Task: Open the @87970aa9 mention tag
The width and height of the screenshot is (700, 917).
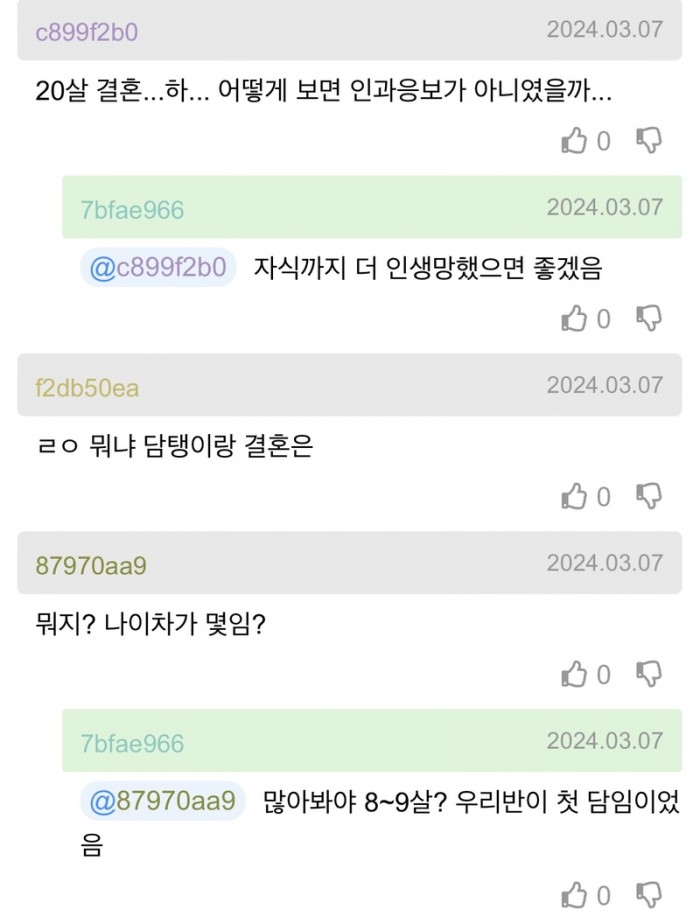Action: click(x=162, y=800)
